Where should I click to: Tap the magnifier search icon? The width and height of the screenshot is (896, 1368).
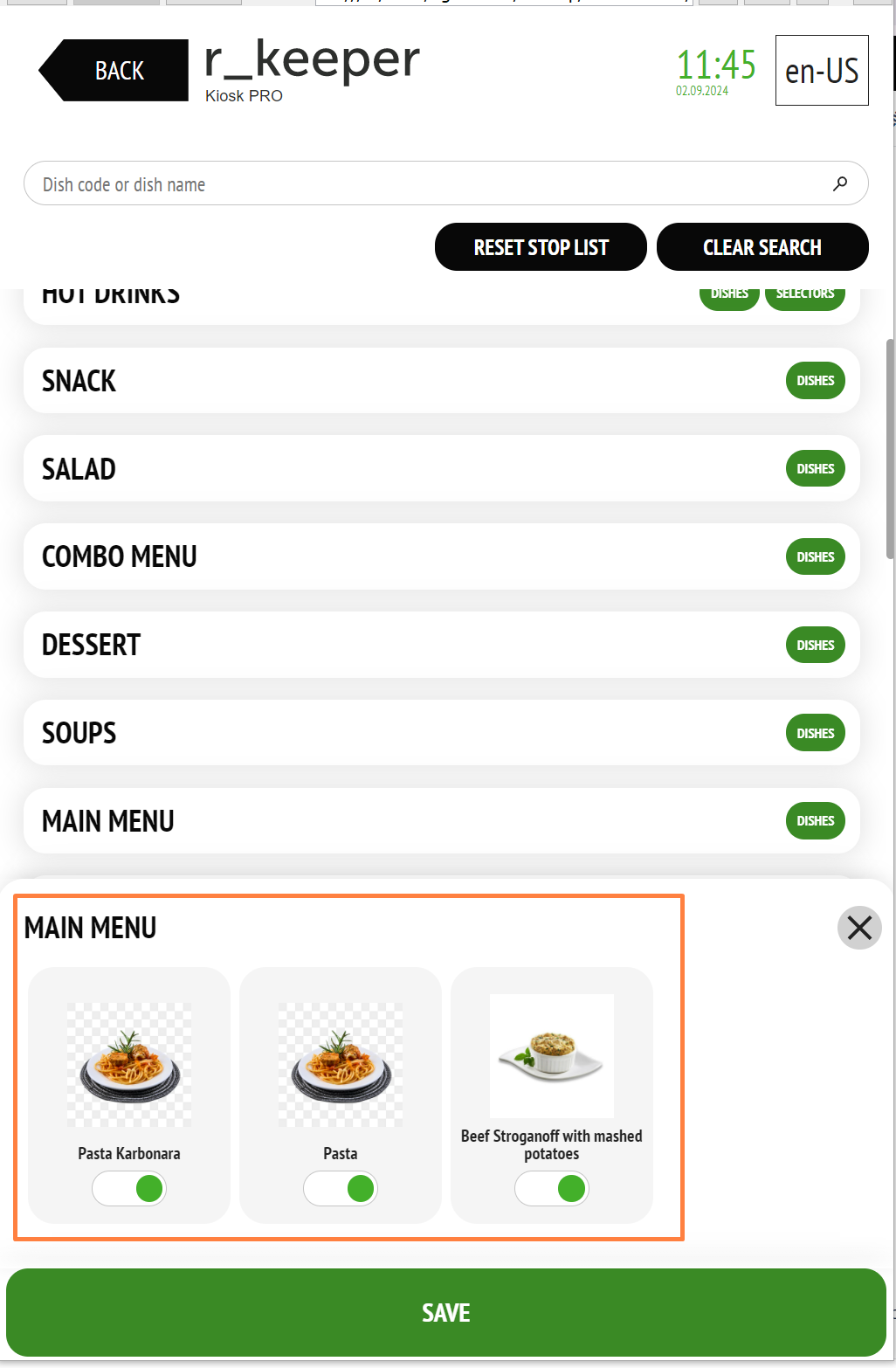tap(840, 183)
